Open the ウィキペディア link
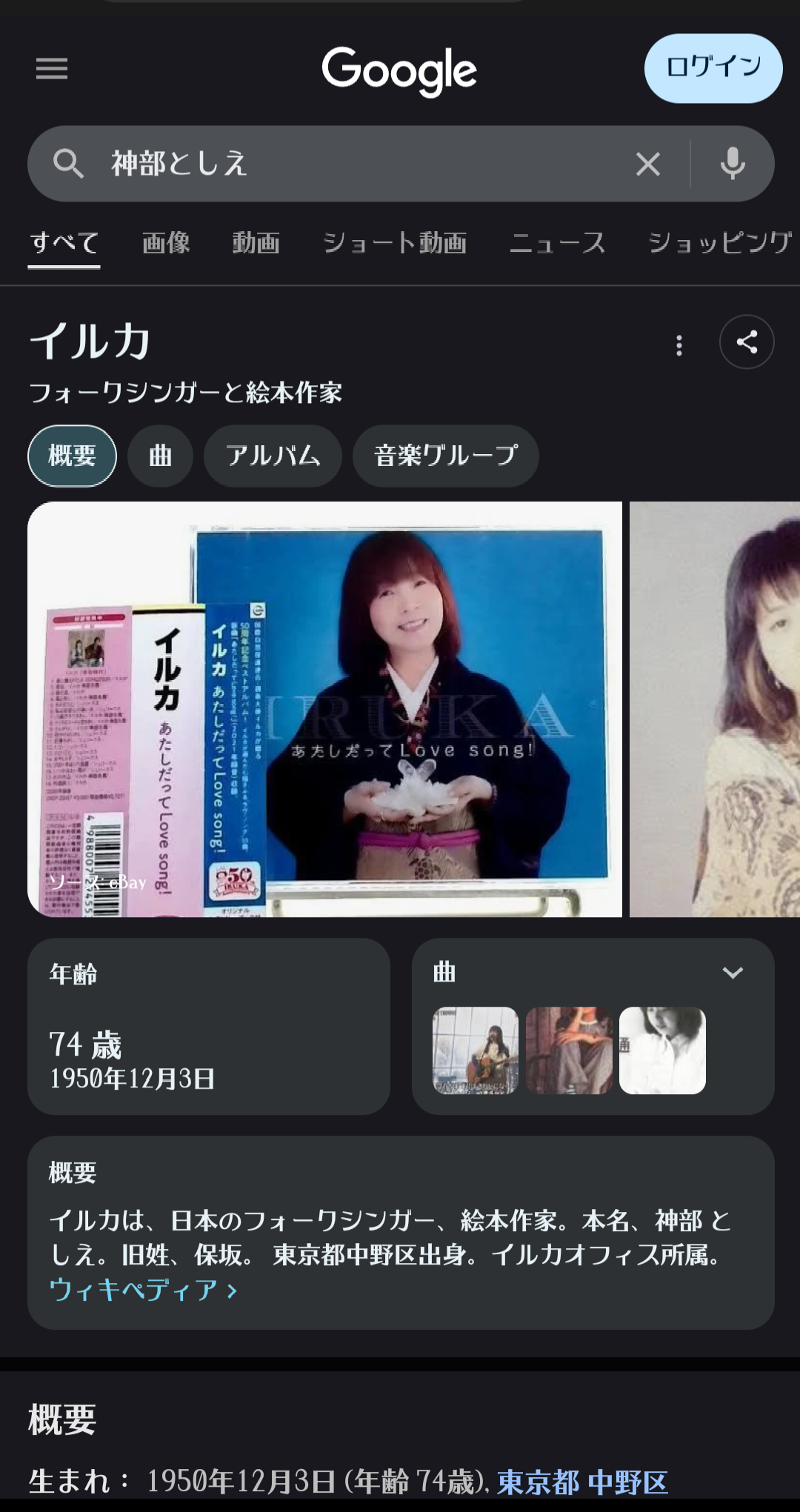This screenshot has width=800, height=1512. pos(143,1290)
